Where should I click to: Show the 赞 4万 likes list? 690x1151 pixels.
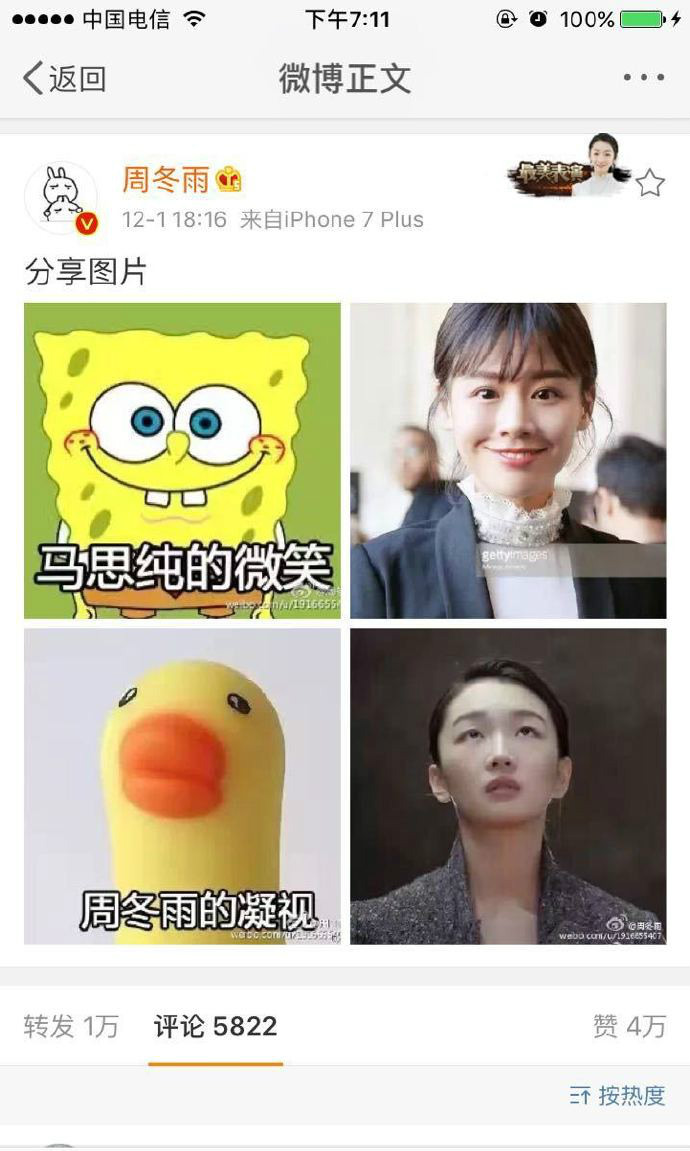click(x=629, y=1026)
